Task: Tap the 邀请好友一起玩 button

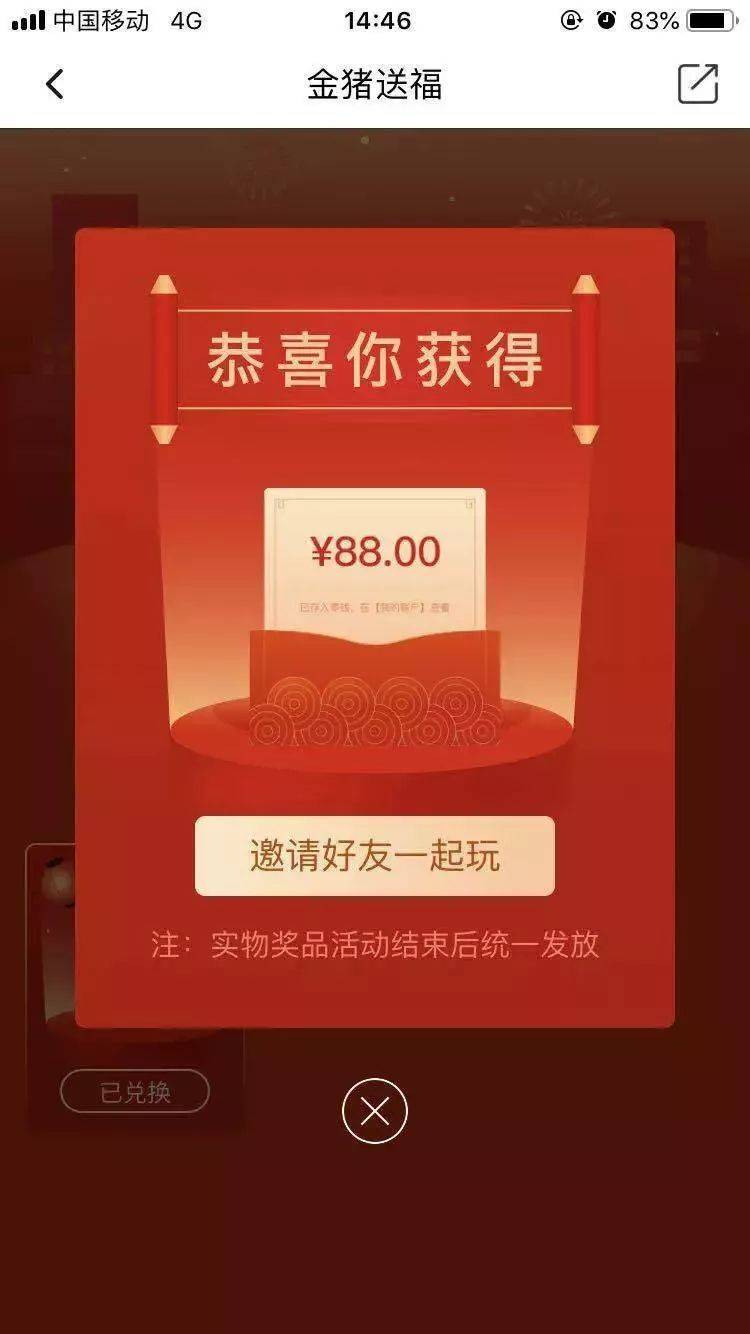Action: pos(374,856)
